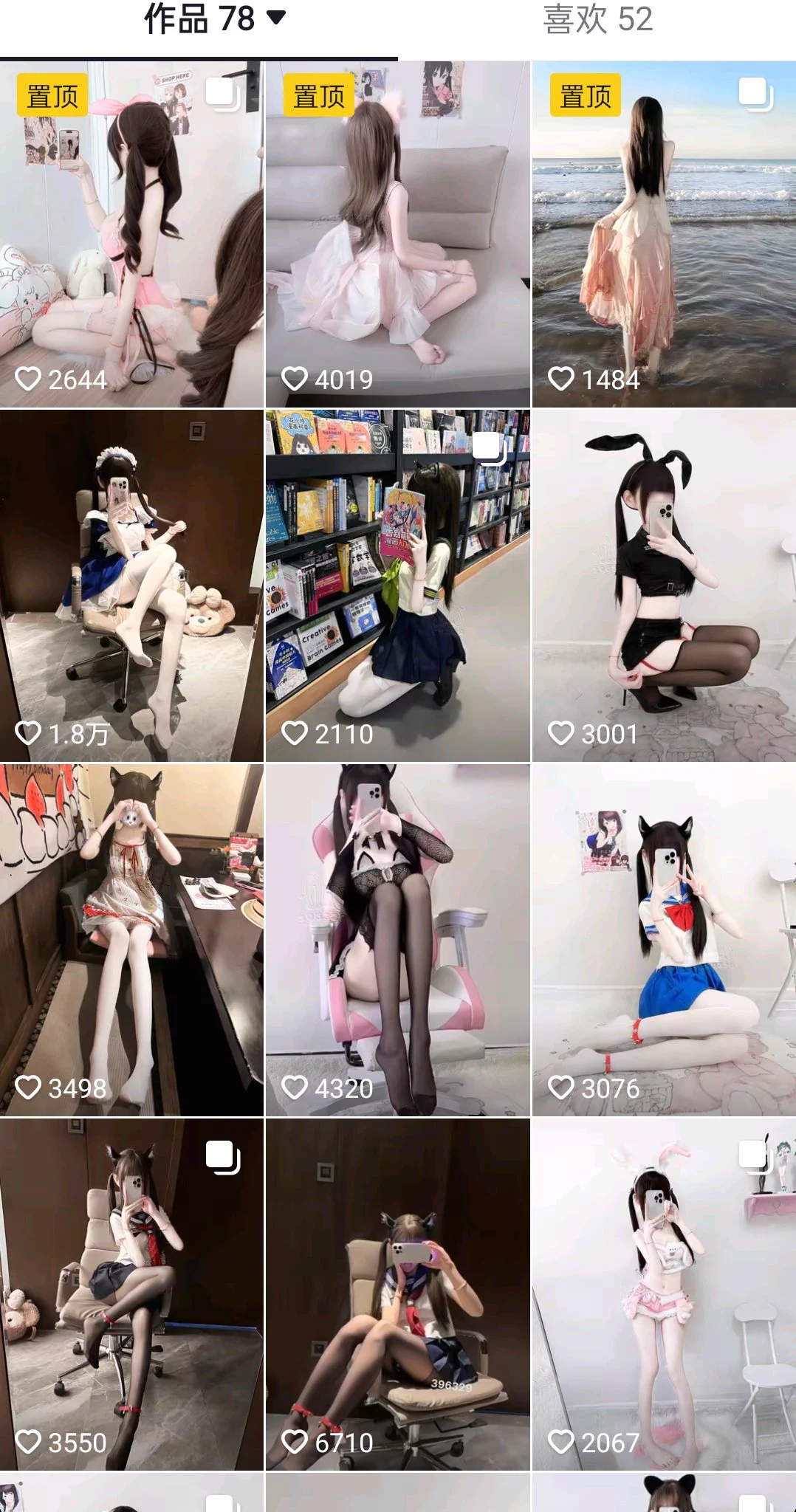Open the post with 2067 likes
Screen dimensions: 796x1512
point(663,1294)
